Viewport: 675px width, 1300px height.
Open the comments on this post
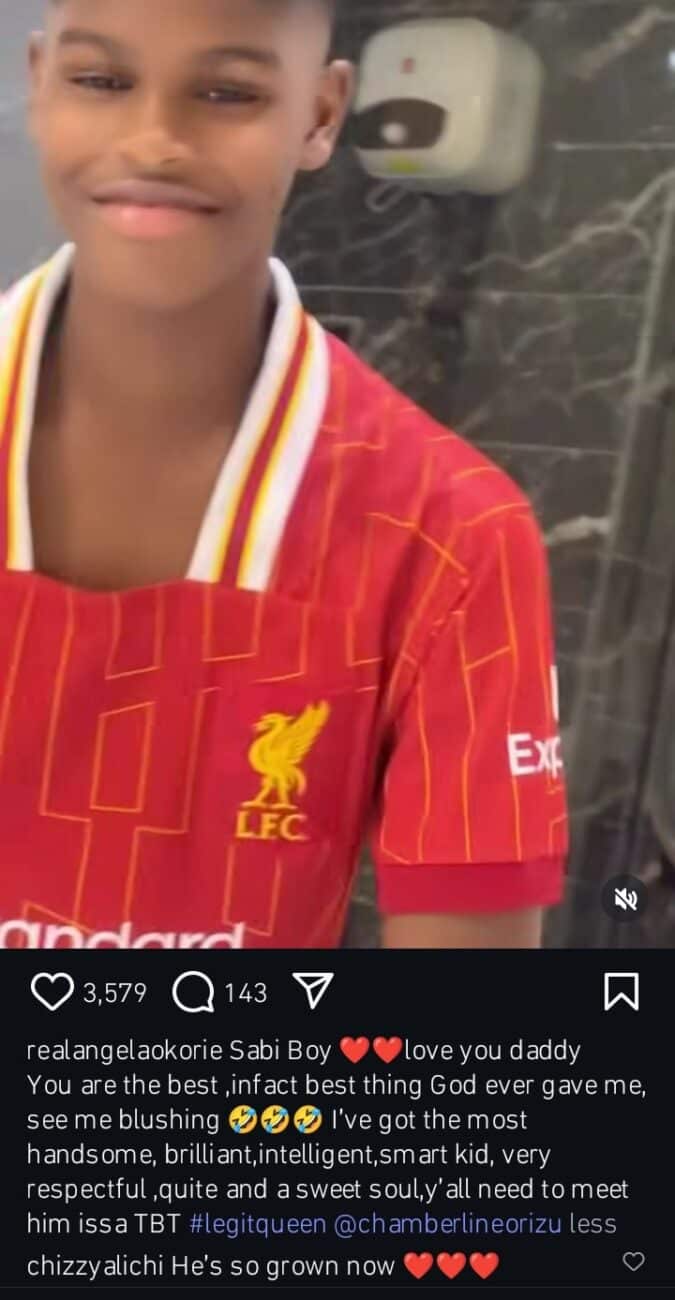[x=193, y=992]
